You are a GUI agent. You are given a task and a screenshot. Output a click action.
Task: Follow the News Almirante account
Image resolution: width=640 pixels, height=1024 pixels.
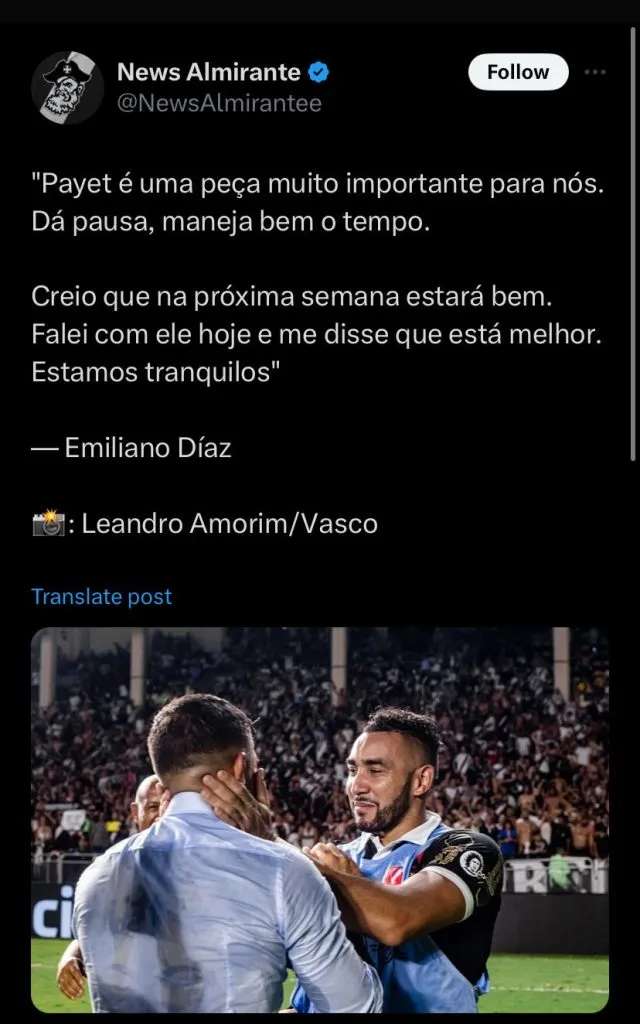coord(518,72)
